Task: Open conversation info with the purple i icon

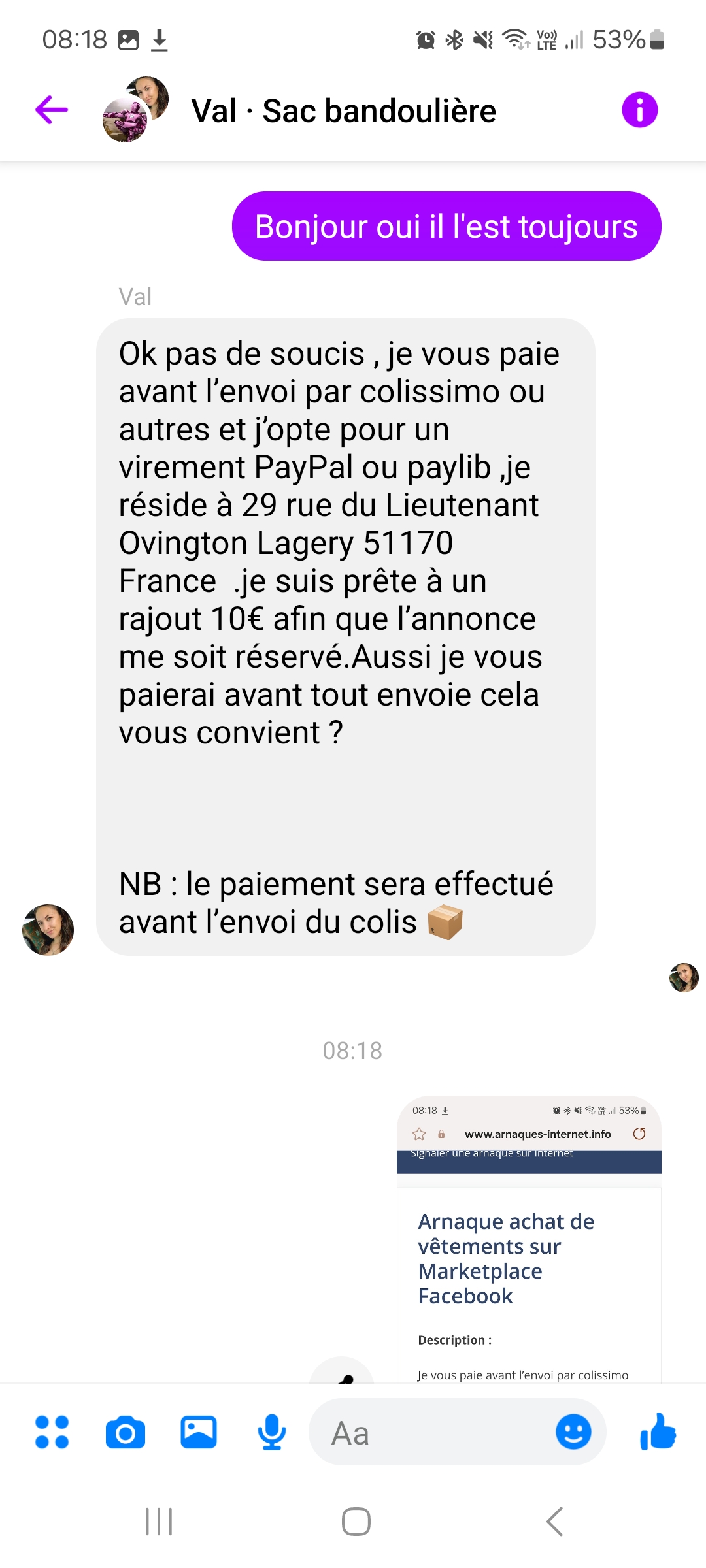Action: [x=639, y=110]
